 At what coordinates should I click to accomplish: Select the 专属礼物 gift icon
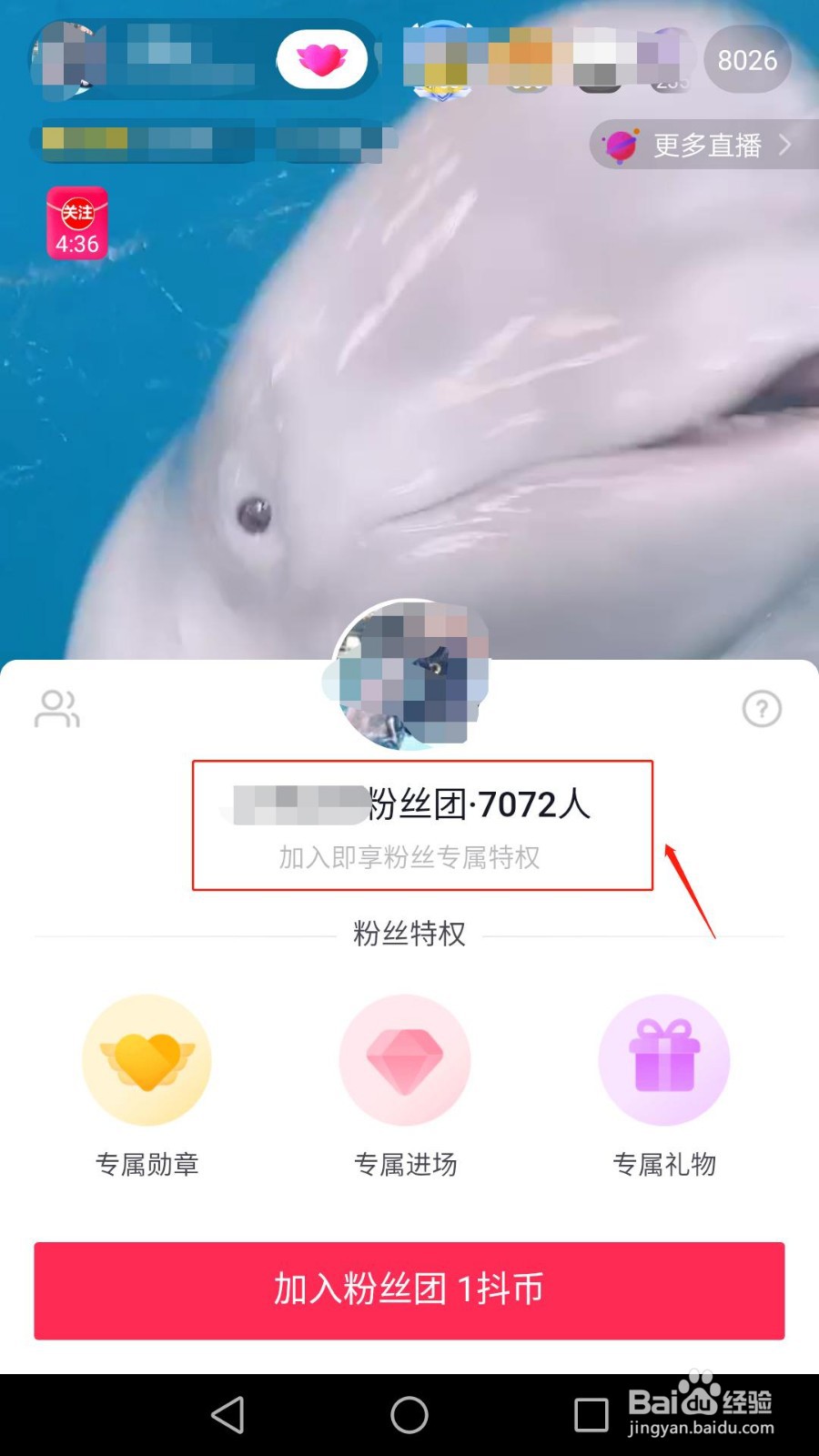pyautogui.click(x=664, y=1059)
